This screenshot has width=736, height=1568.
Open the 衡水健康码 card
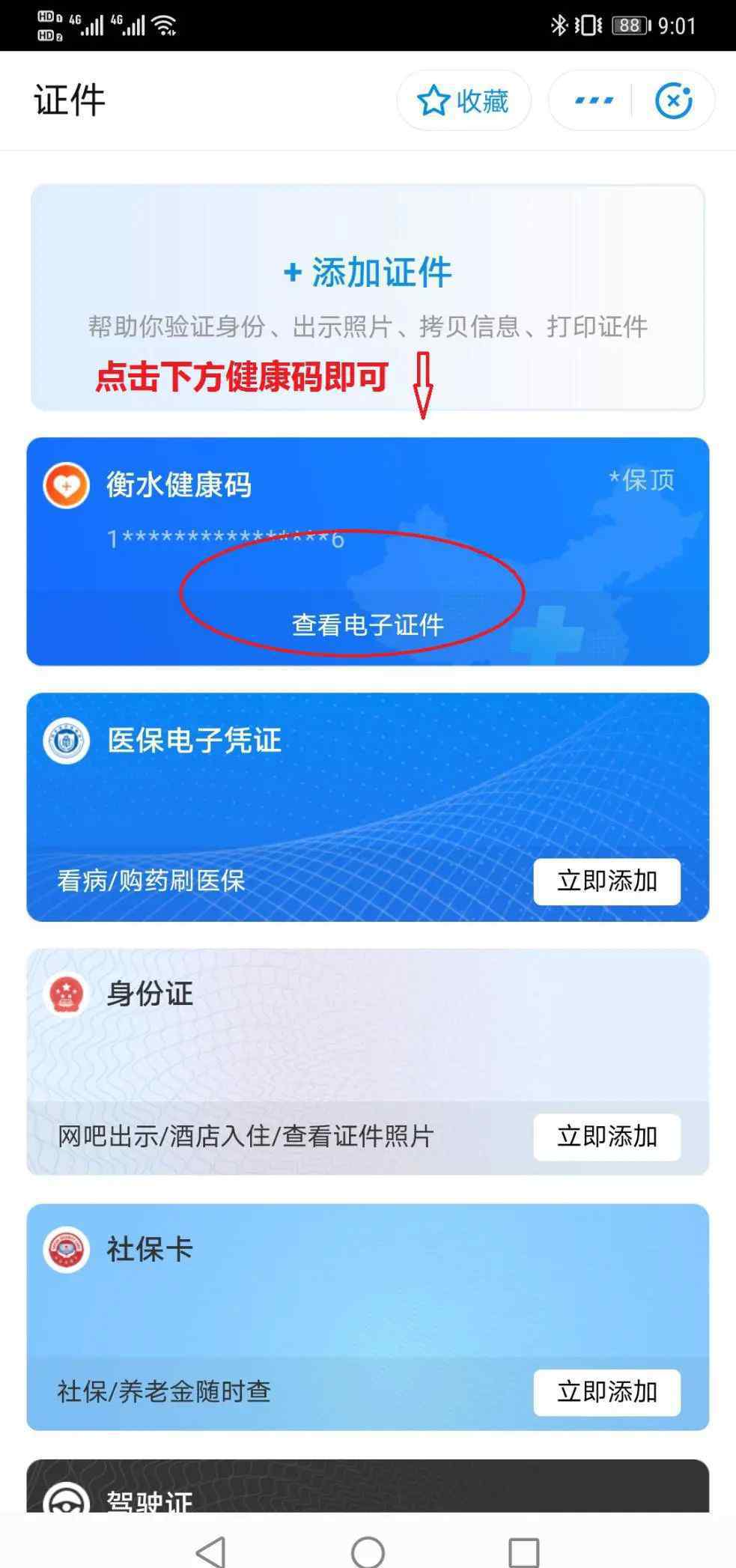[368, 551]
